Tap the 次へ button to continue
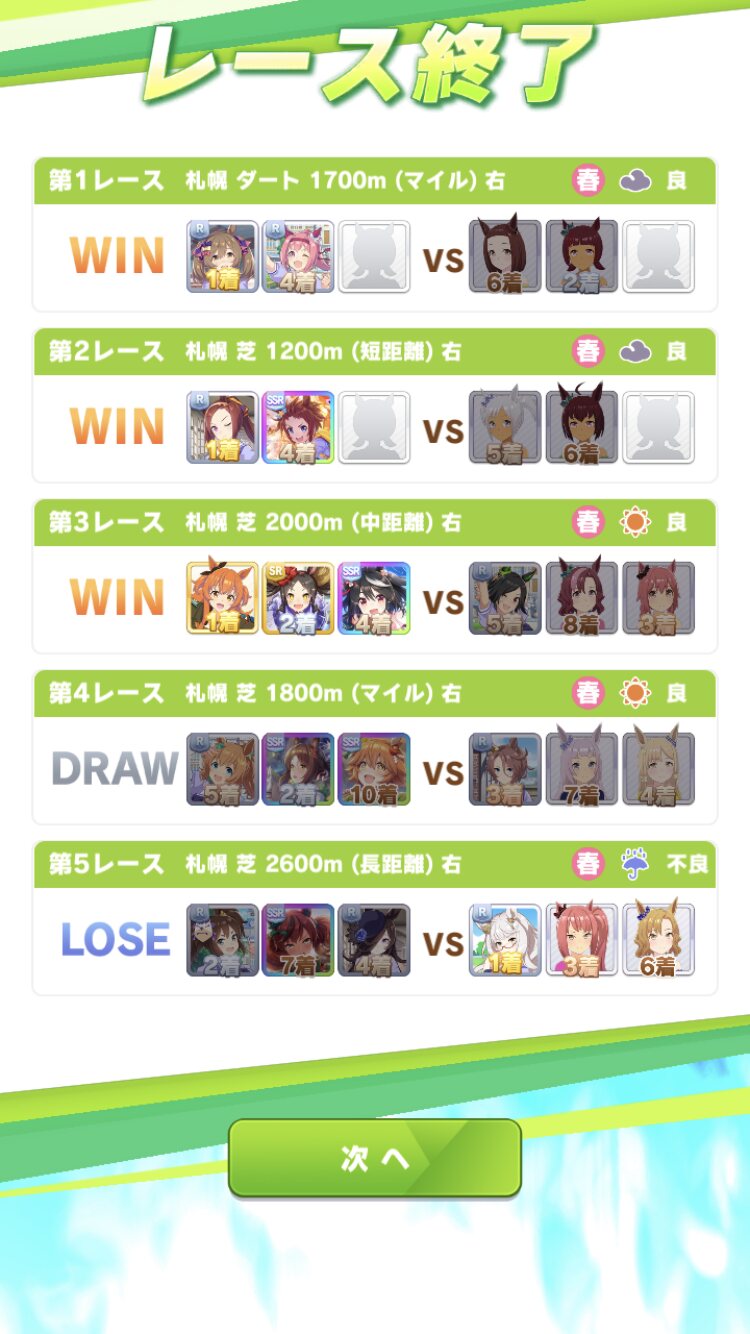This screenshot has width=750, height=1334. click(375, 1158)
